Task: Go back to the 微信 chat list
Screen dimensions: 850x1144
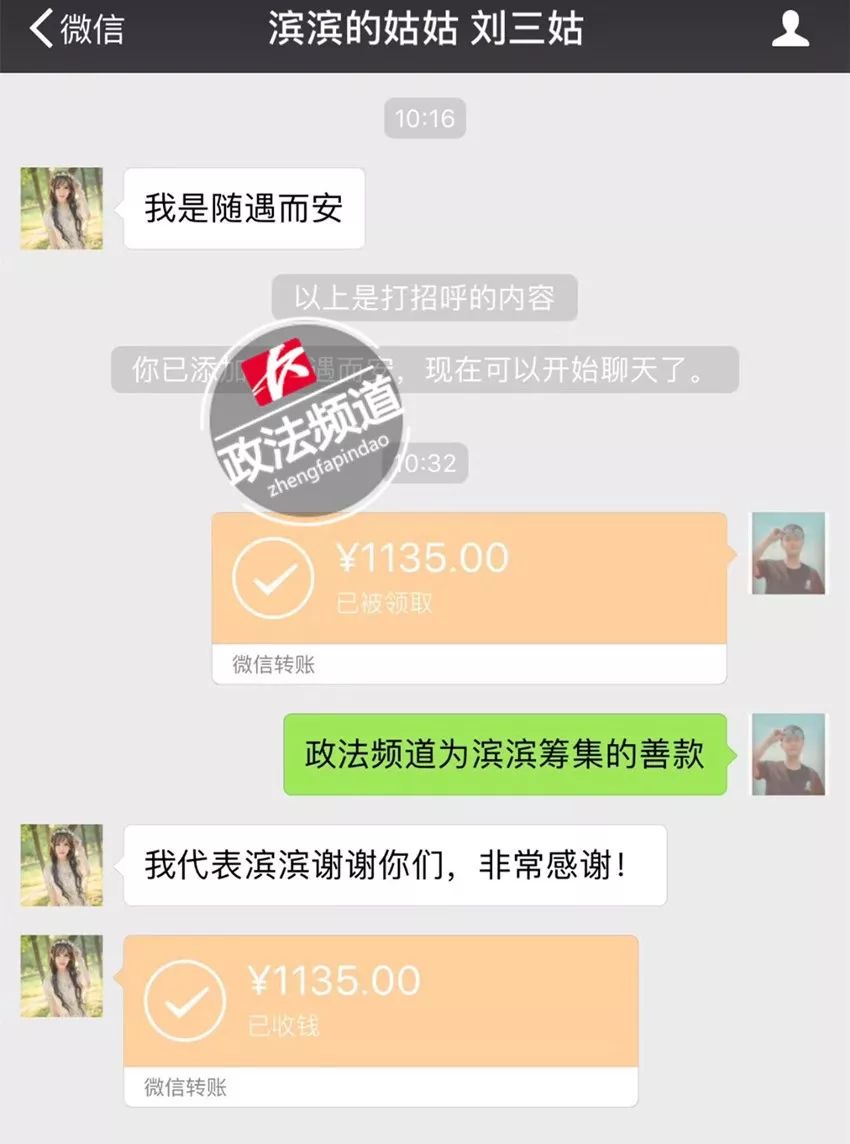Action: [76, 30]
